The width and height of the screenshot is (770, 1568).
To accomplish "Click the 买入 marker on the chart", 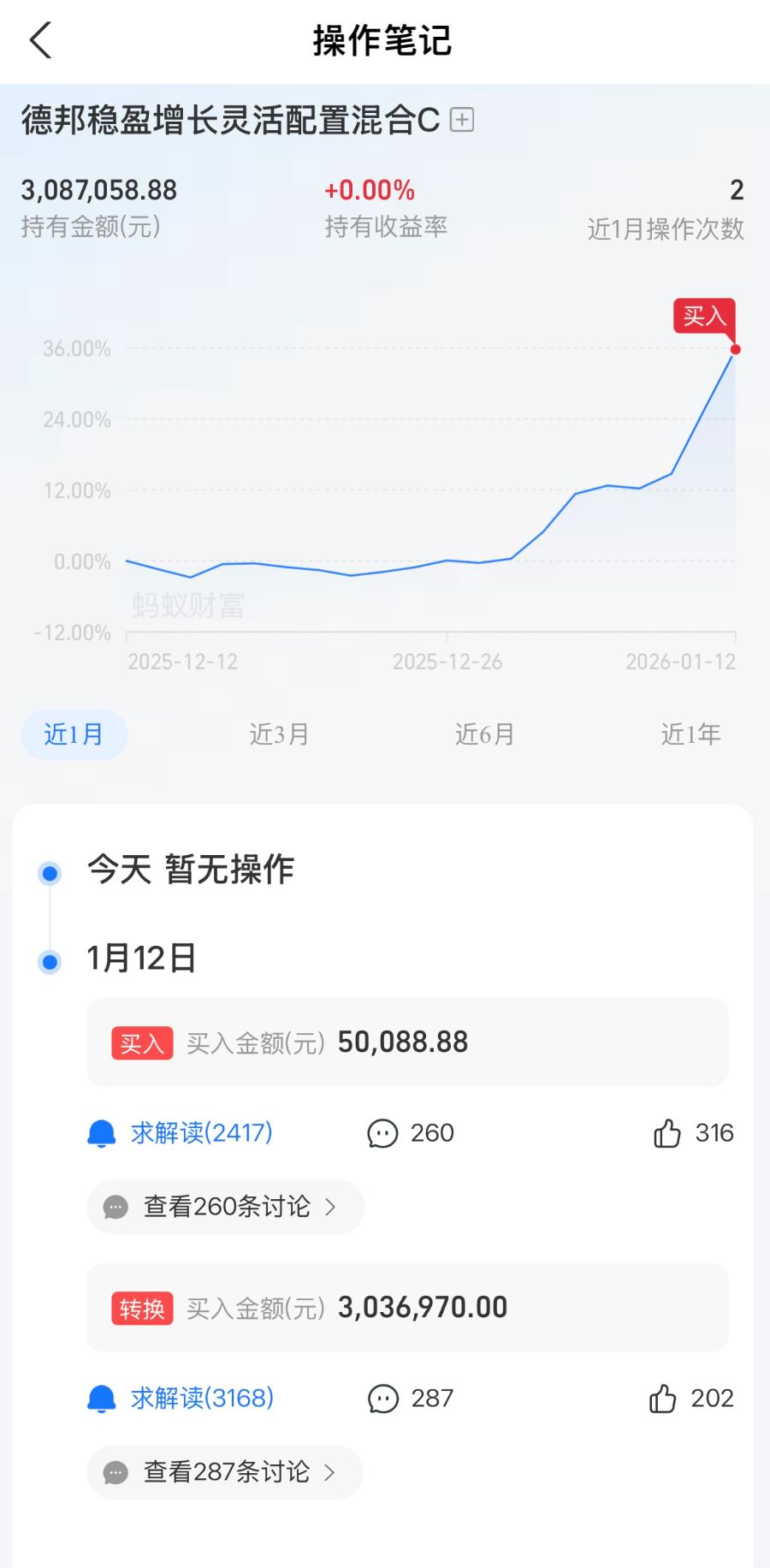I will pyautogui.click(x=705, y=317).
